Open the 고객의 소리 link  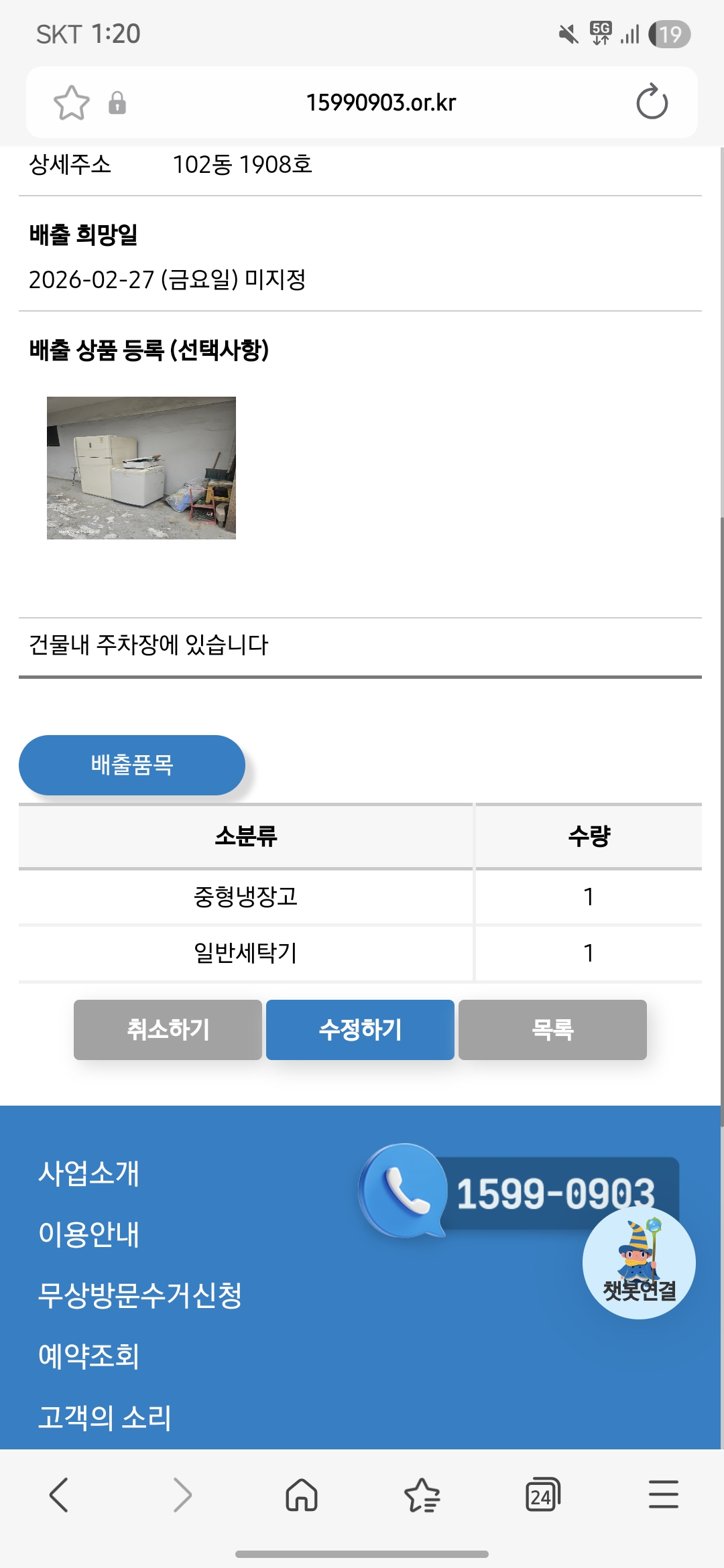[x=105, y=1417]
